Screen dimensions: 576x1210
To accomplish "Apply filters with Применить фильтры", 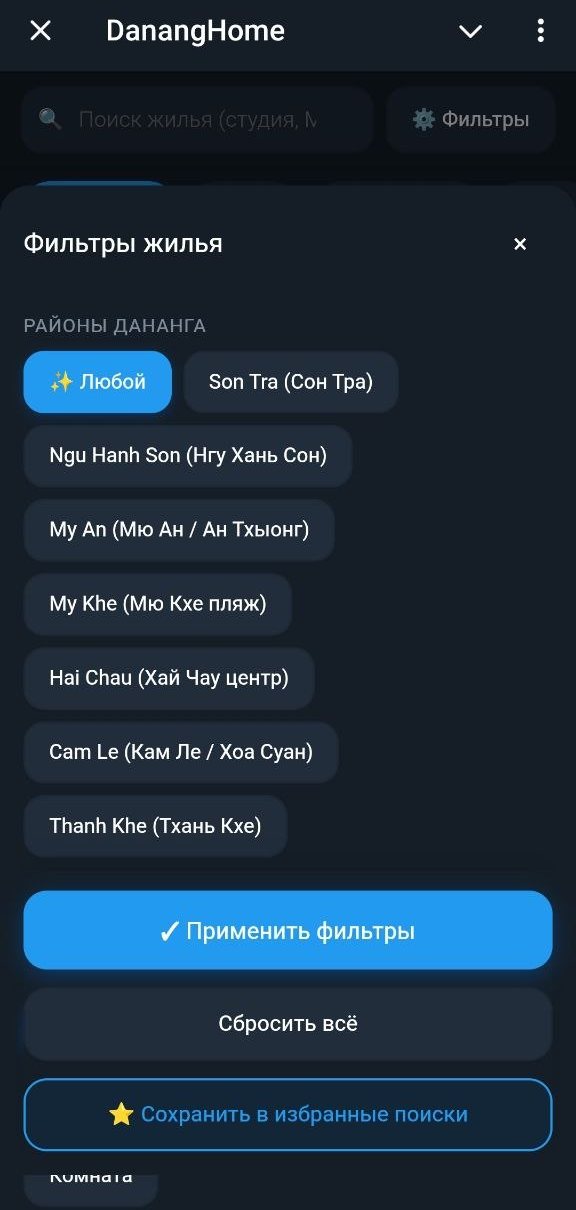I will pos(288,931).
